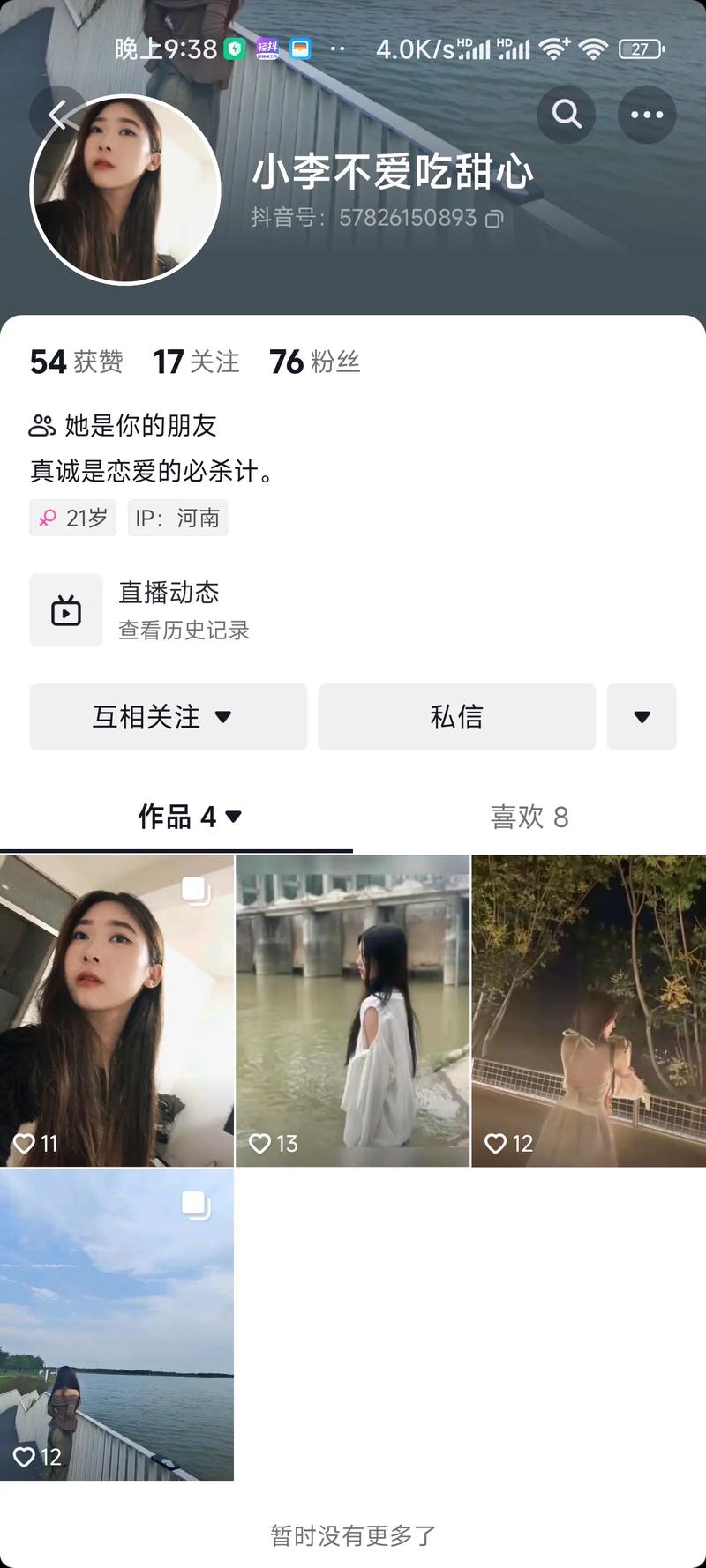Select the 作品 4 tab
Viewport: 706px width, 1568px height.
187,818
